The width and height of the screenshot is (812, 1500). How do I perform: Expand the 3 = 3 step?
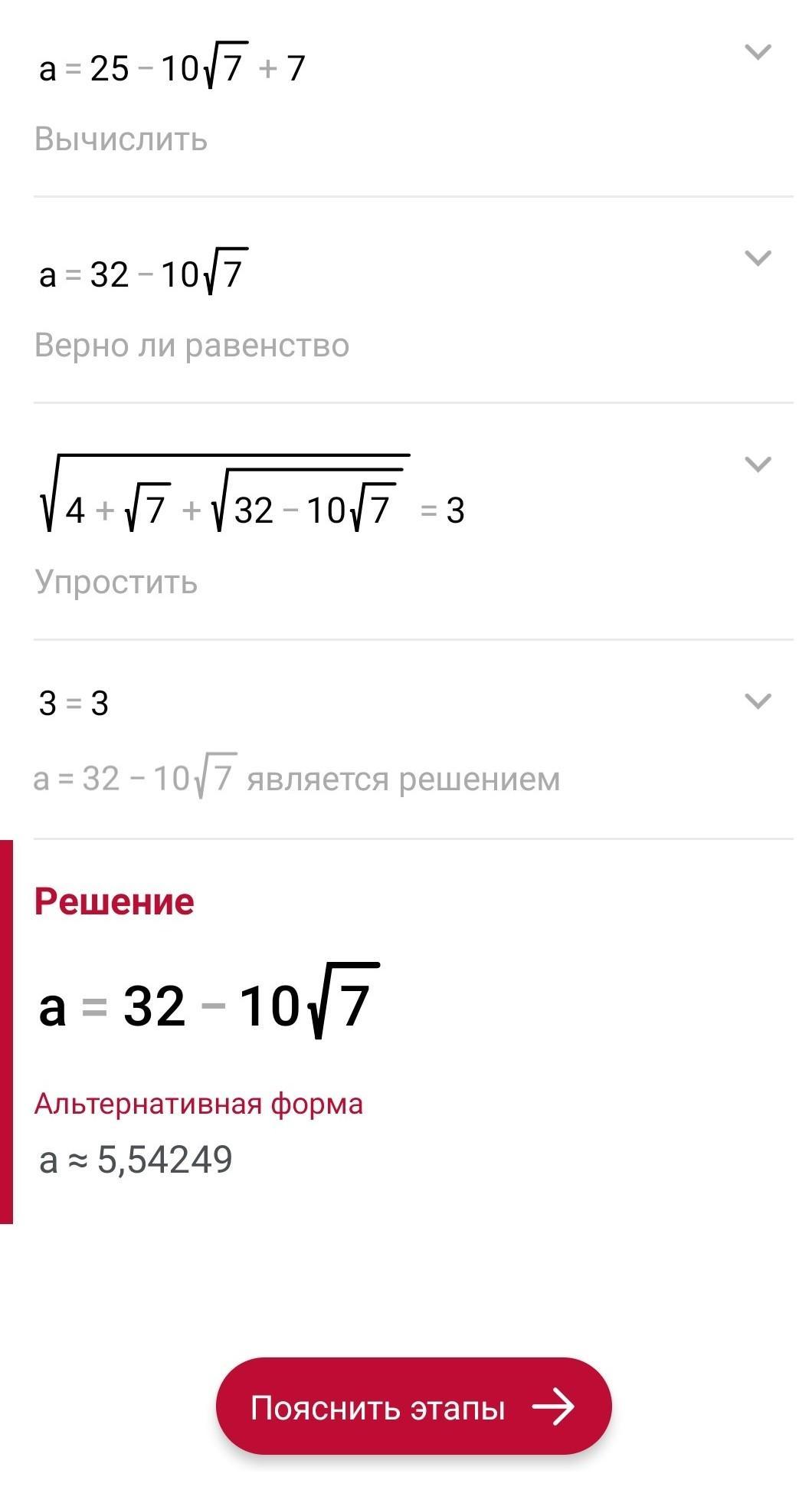click(758, 701)
